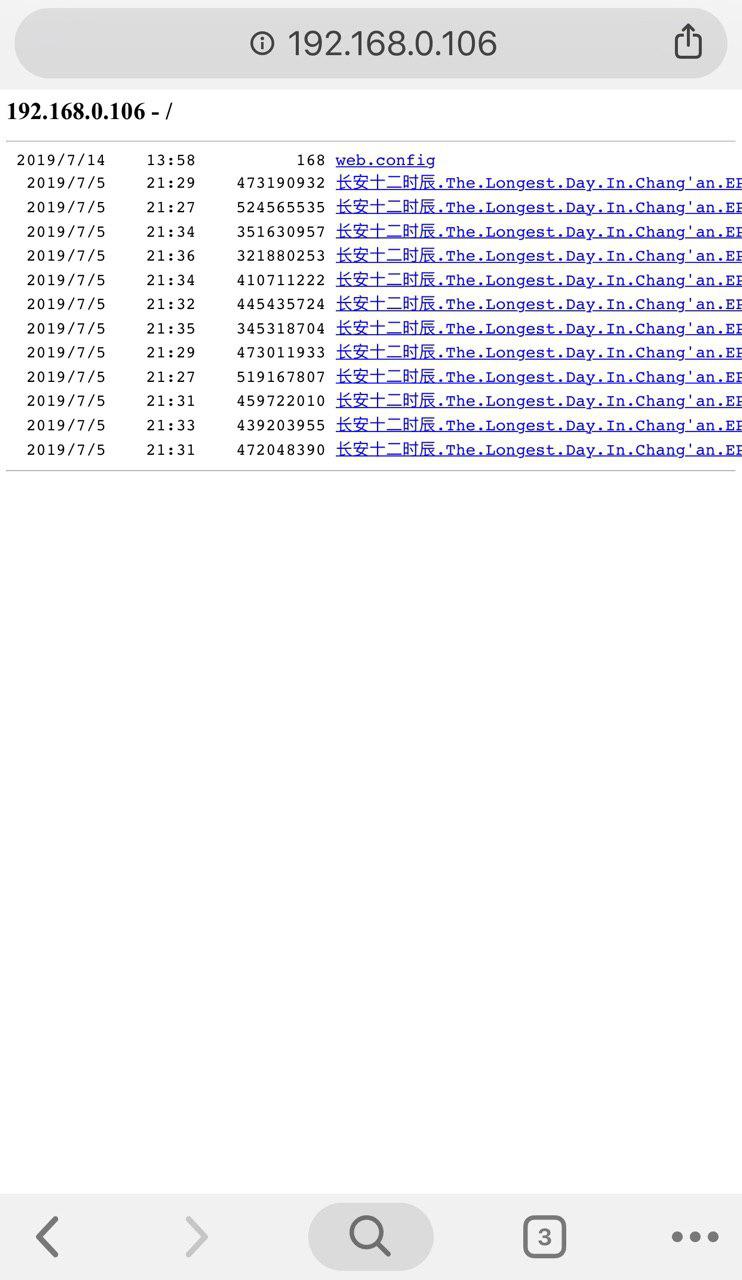Open the file link sized 524565535

[x=538, y=208]
